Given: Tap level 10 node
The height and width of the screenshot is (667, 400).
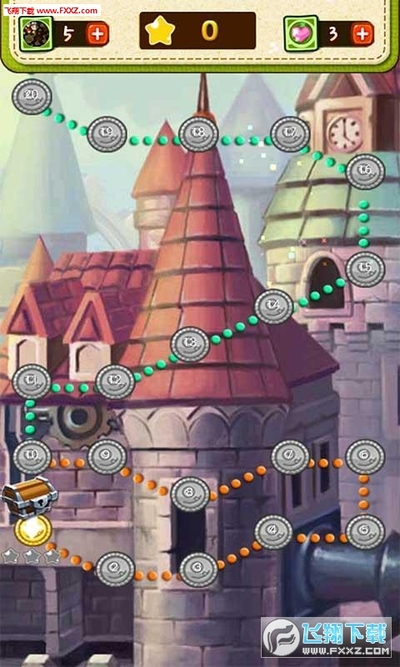Looking at the screenshot, I should click(32, 457).
